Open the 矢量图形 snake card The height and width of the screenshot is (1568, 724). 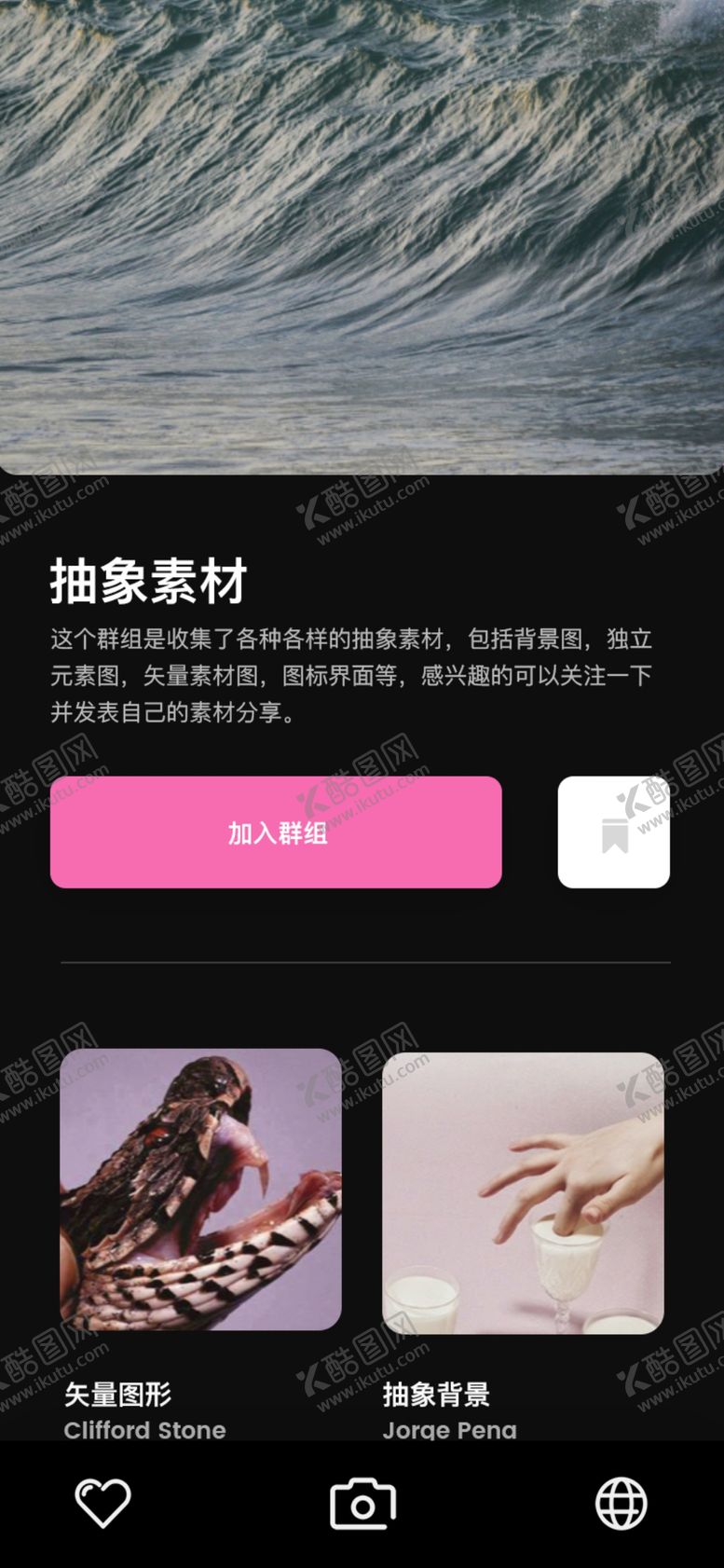click(x=200, y=1189)
